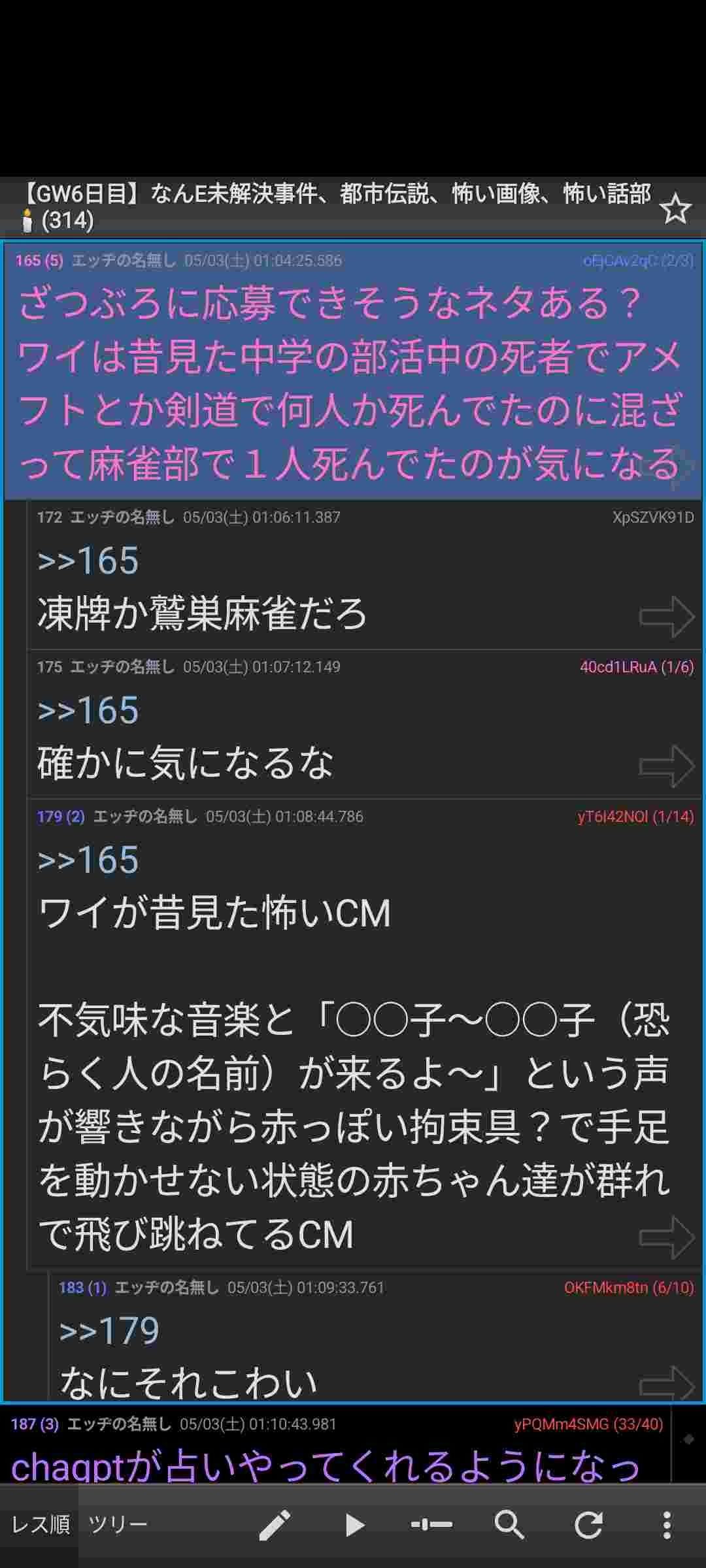Show posts by ID yT6l42NOl
Screen dimensions: 706x1568
[635, 817]
